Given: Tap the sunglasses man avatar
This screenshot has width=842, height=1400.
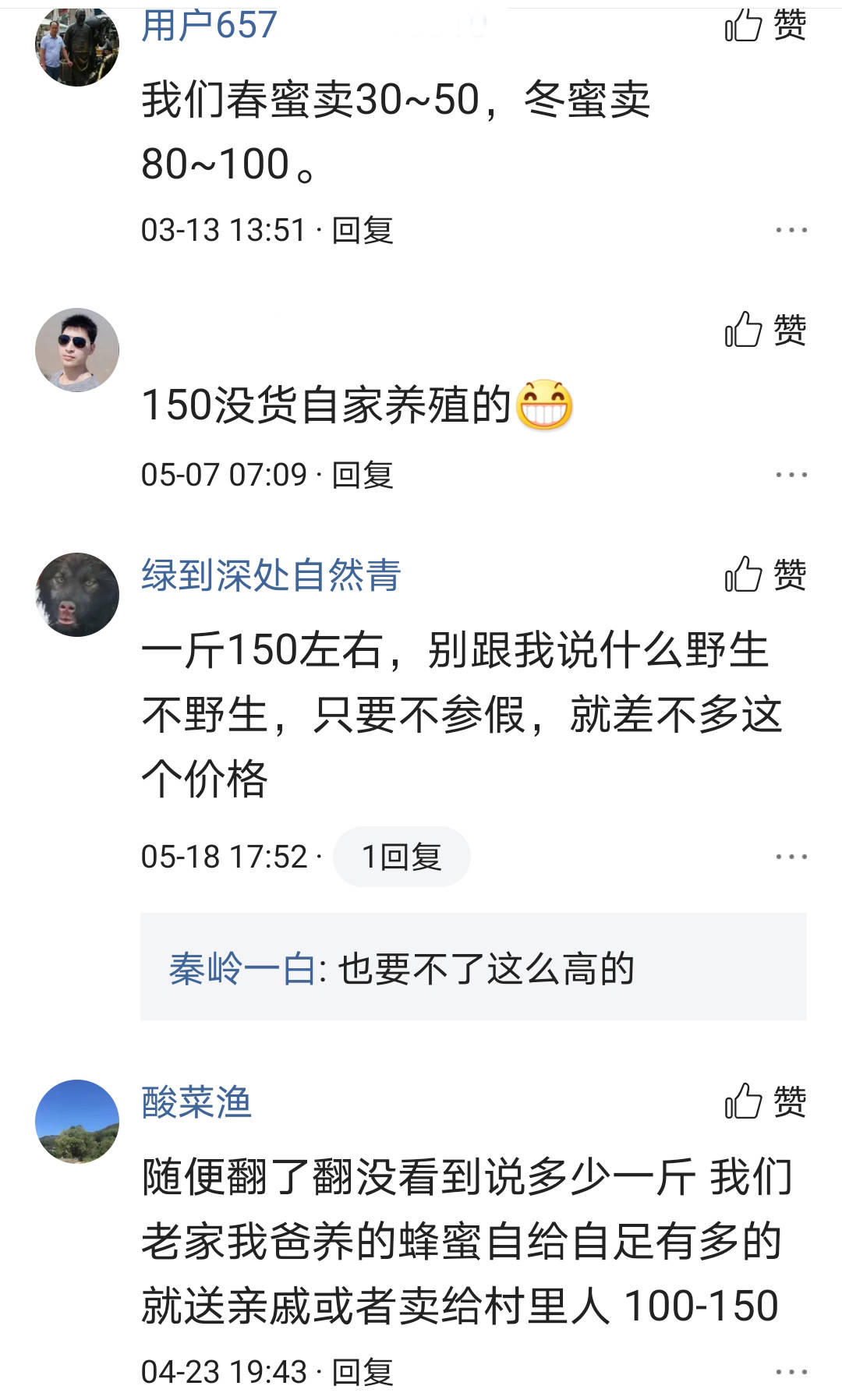Looking at the screenshot, I should pos(77,350).
